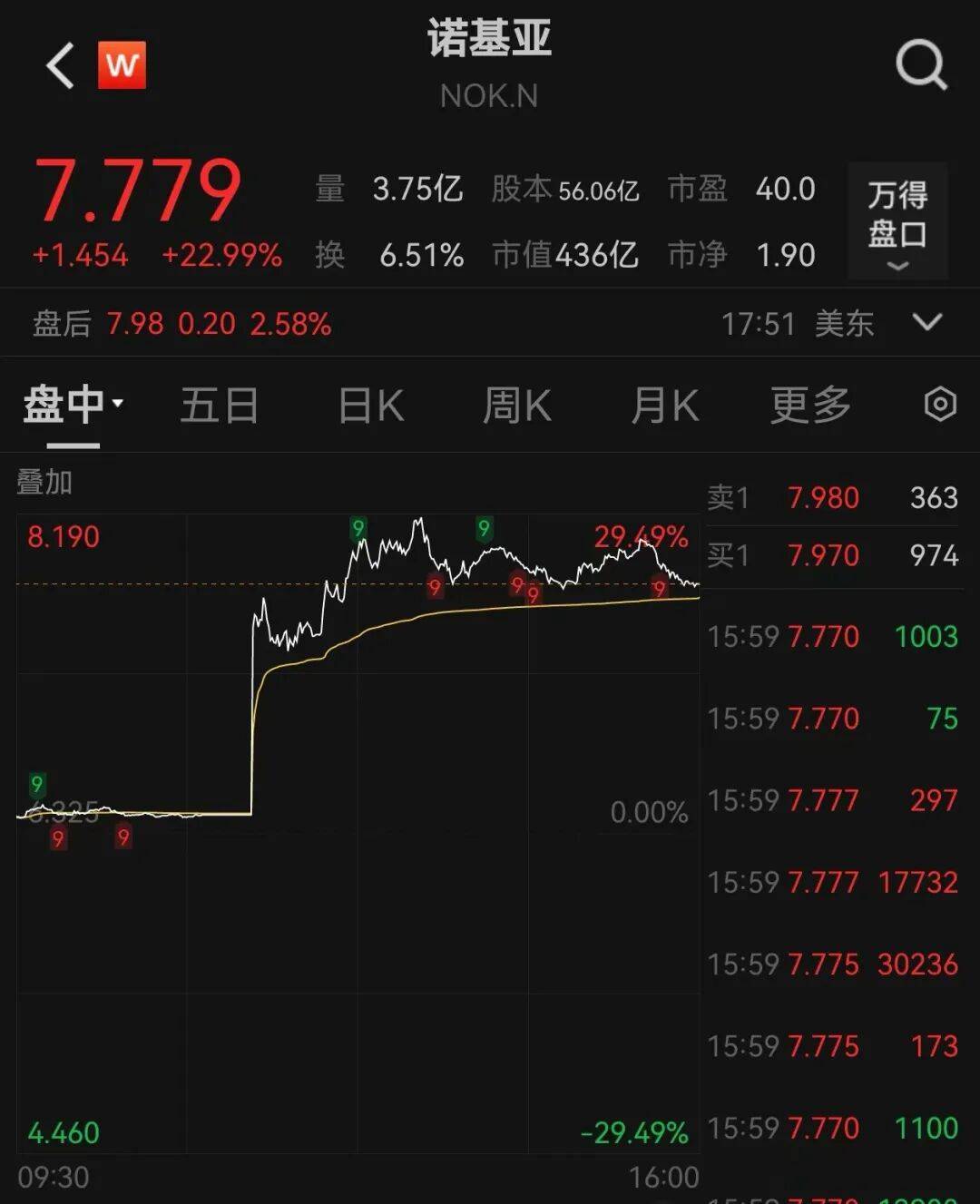Switch to the 日K chart tab
The image size is (980, 1204).
pos(371,405)
